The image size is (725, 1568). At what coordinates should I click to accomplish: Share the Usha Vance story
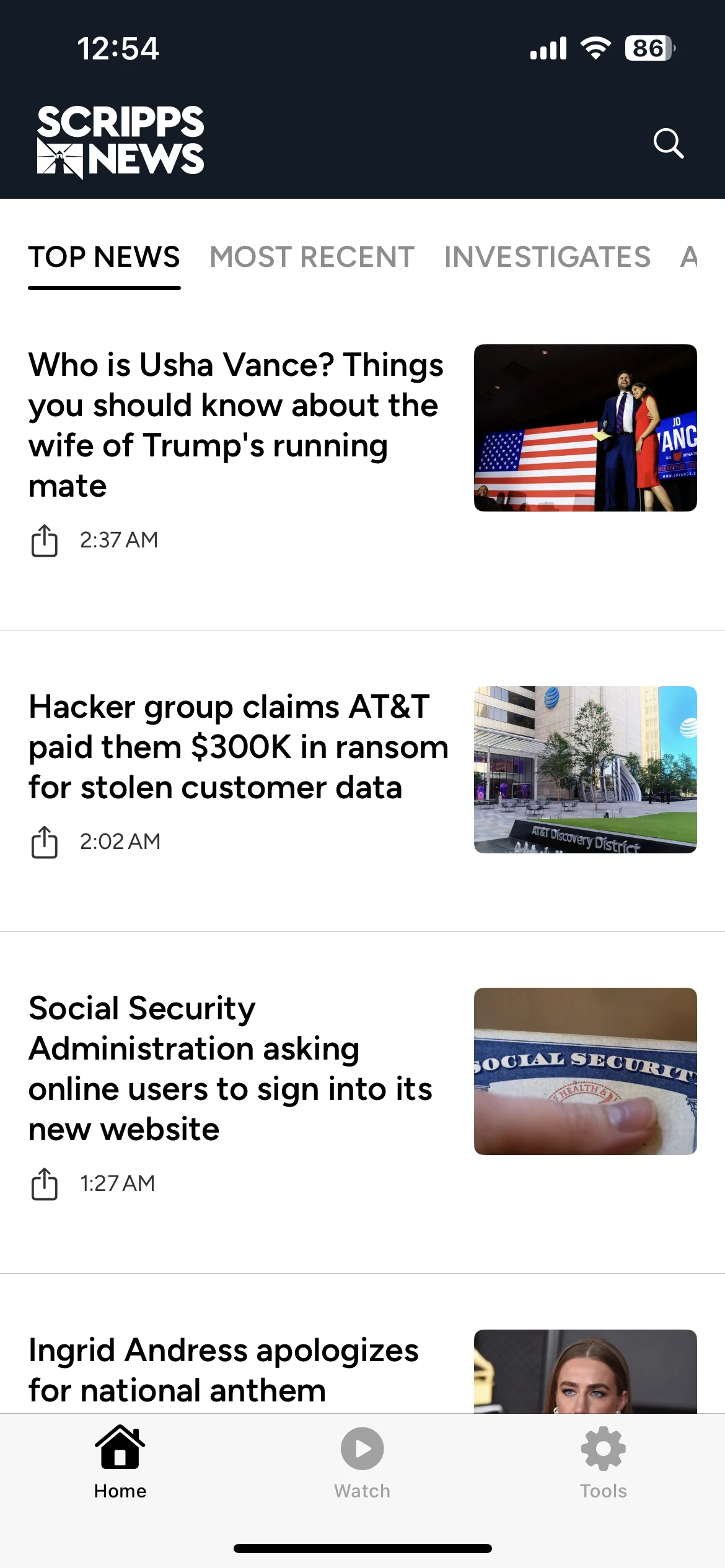click(45, 541)
